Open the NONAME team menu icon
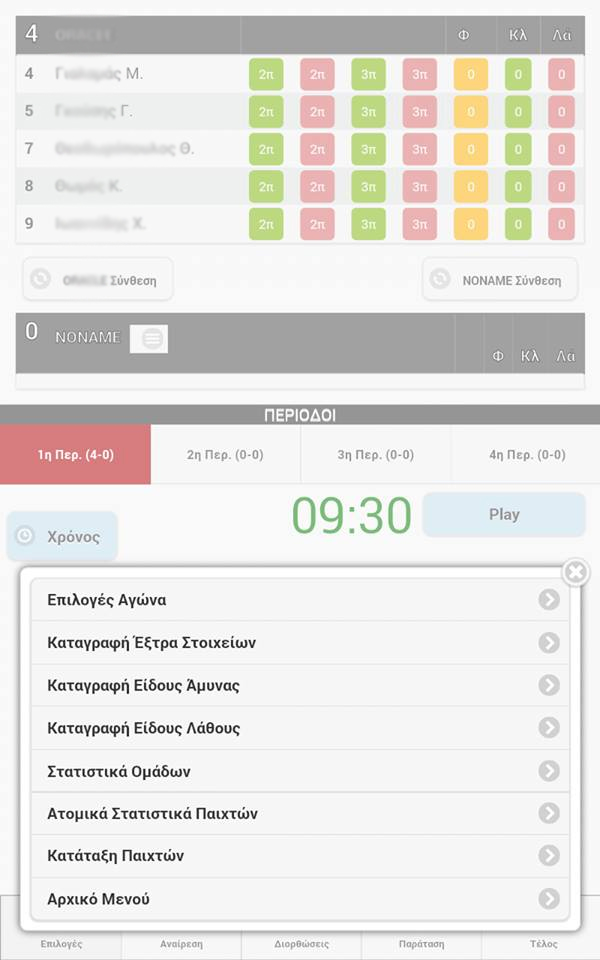The width and height of the screenshot is (600, 960). coord(151,339)
